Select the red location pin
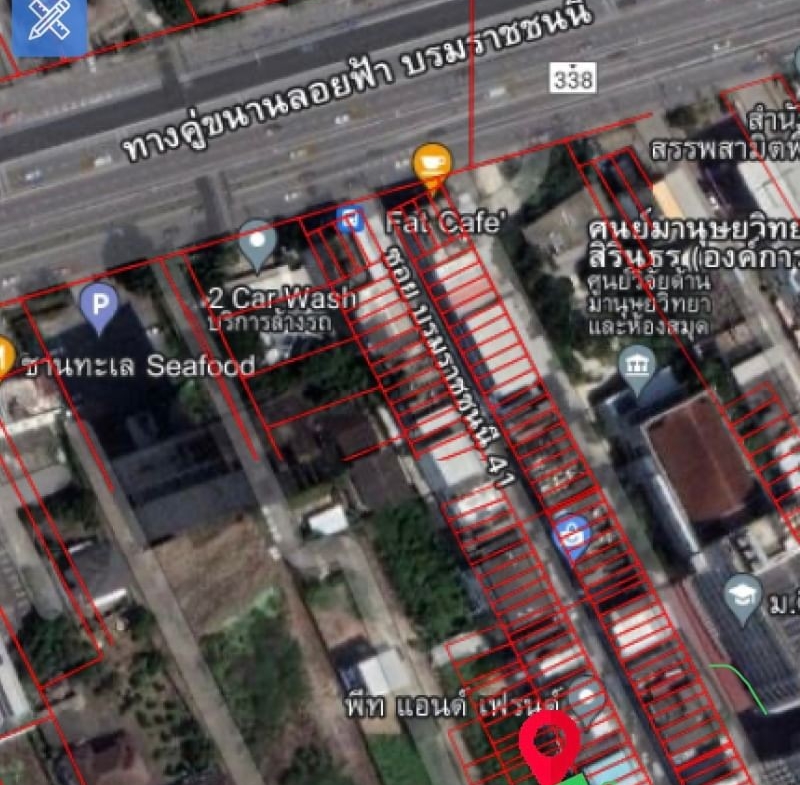The height and width of the screenshot is (785, 800). tap(549, 744)
